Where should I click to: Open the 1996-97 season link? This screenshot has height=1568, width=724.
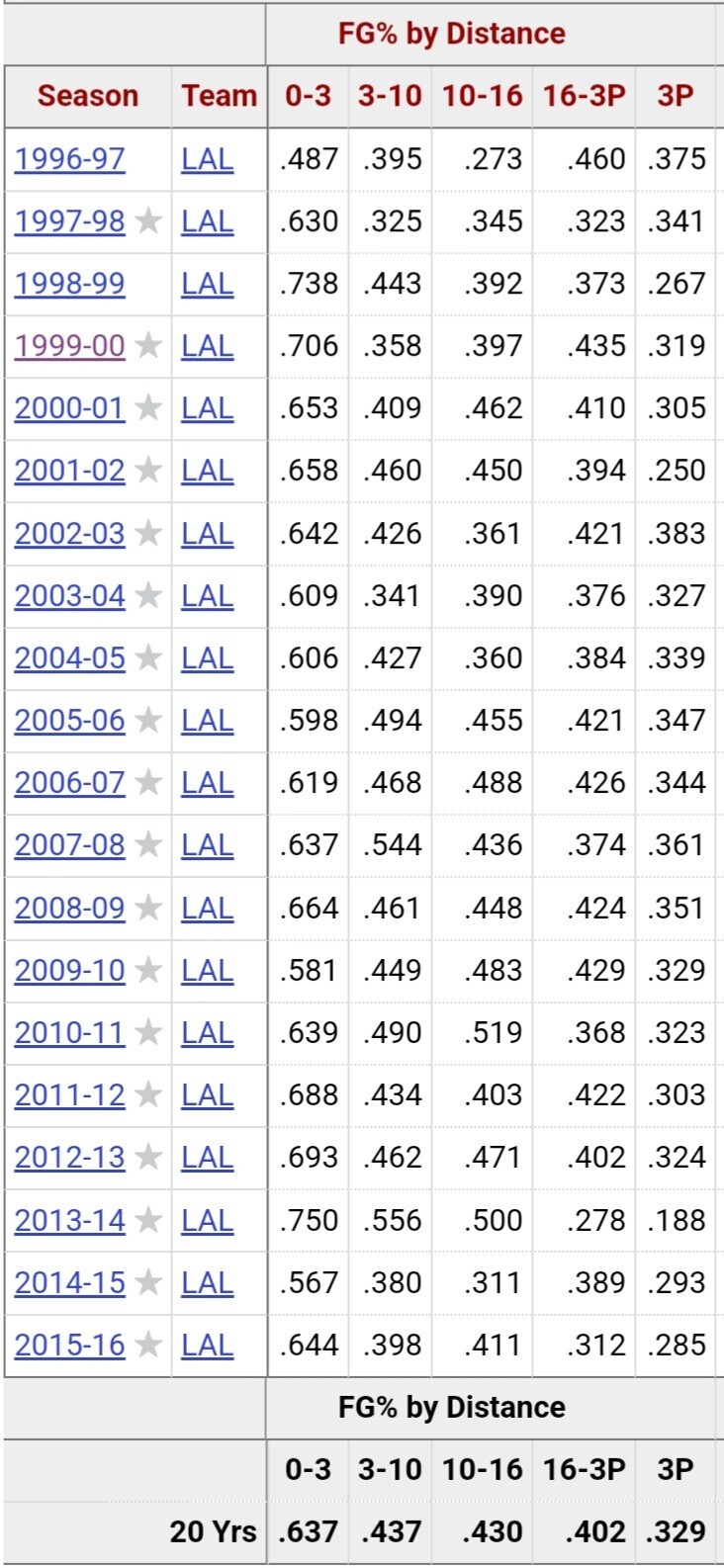pyautogui.click(x=69, y=159)
